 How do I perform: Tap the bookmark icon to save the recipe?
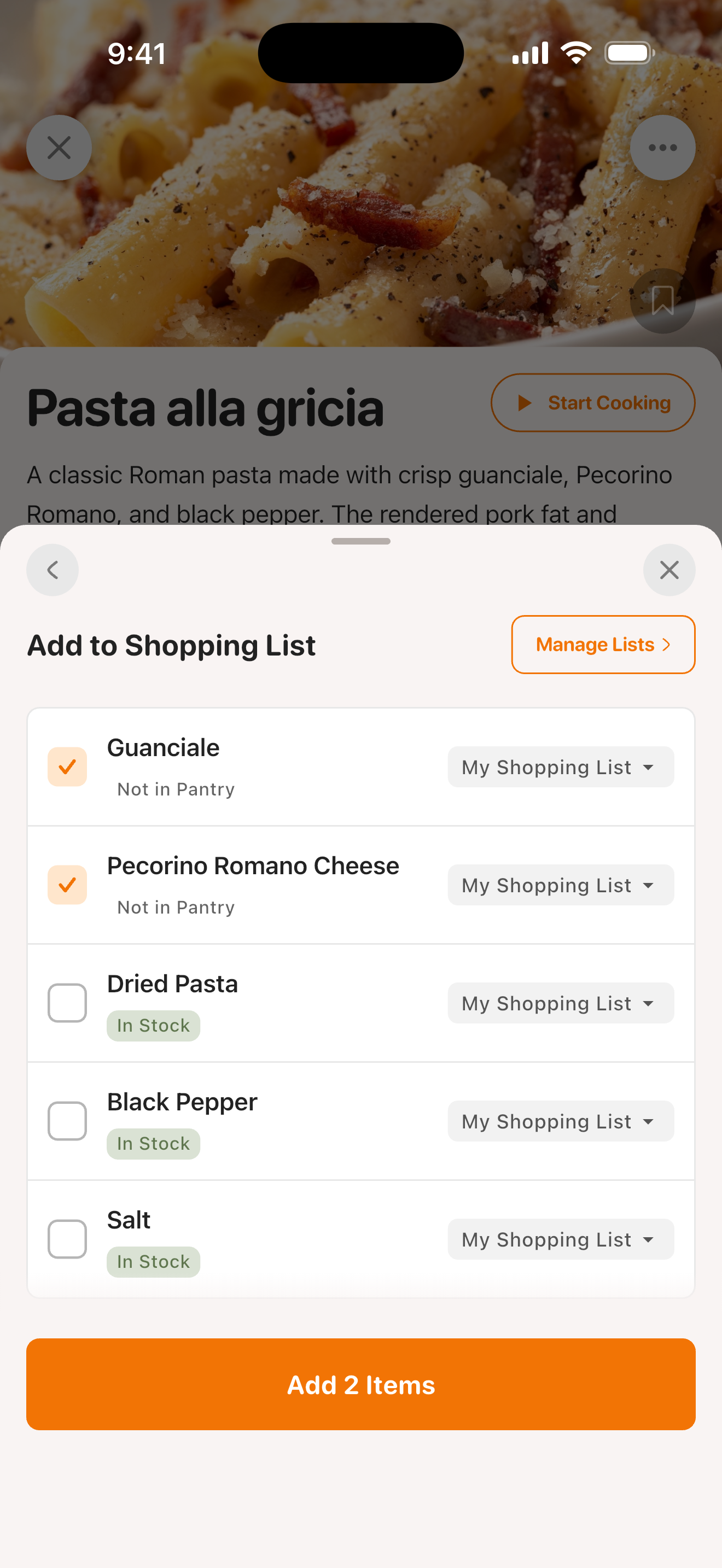tap(662, 301)
